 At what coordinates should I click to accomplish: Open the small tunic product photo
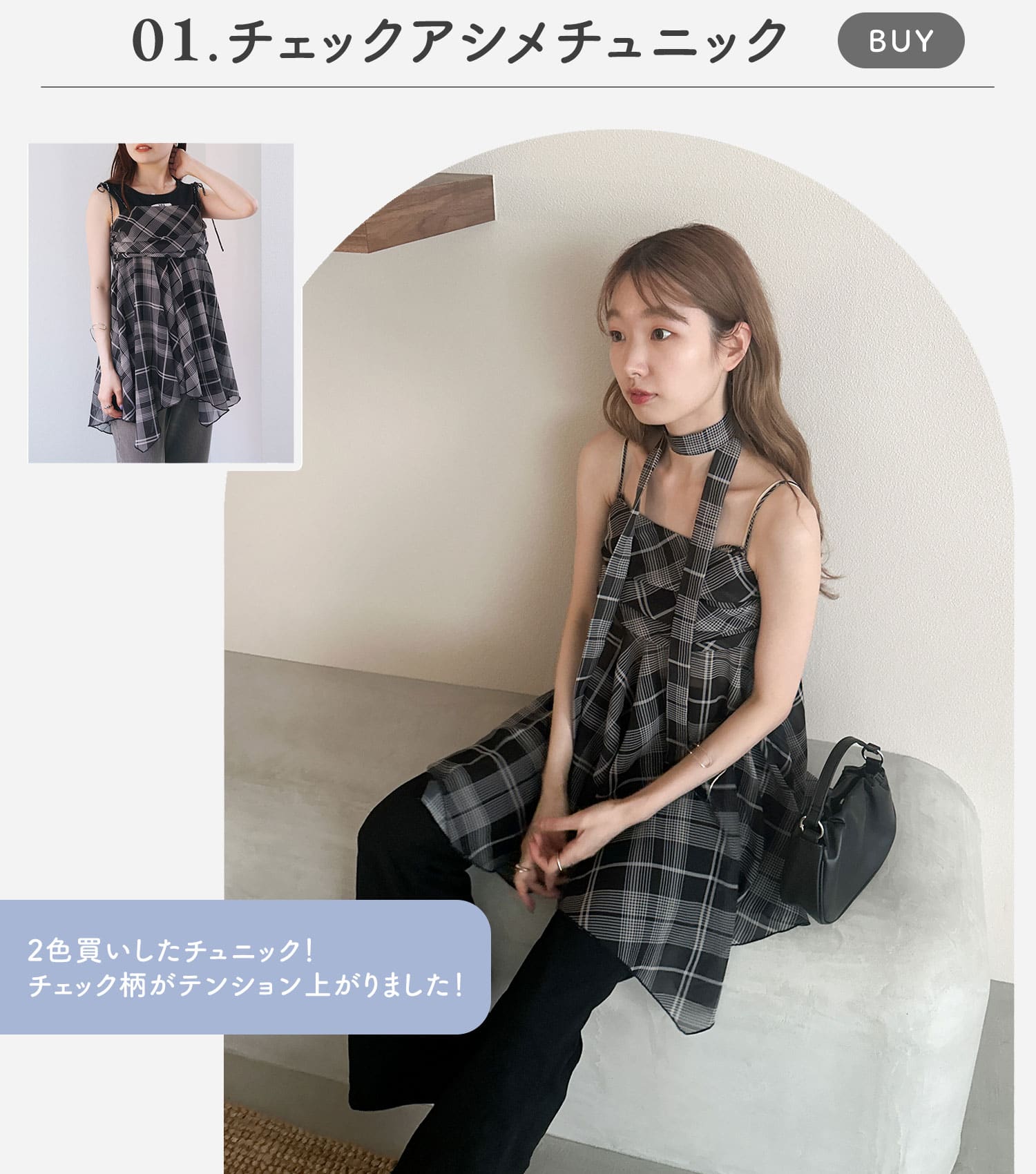point(161,302)
